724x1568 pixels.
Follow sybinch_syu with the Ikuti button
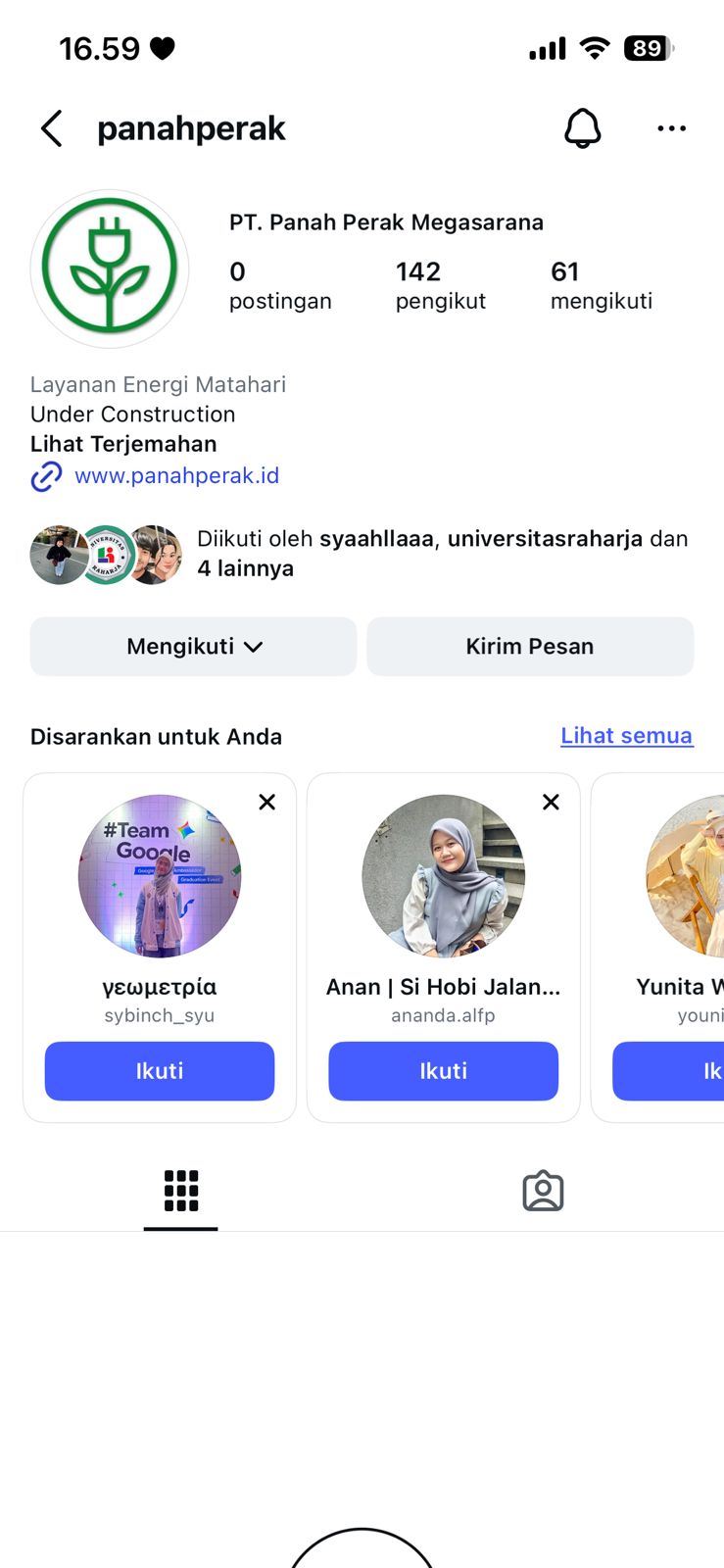pos(160,1071)
